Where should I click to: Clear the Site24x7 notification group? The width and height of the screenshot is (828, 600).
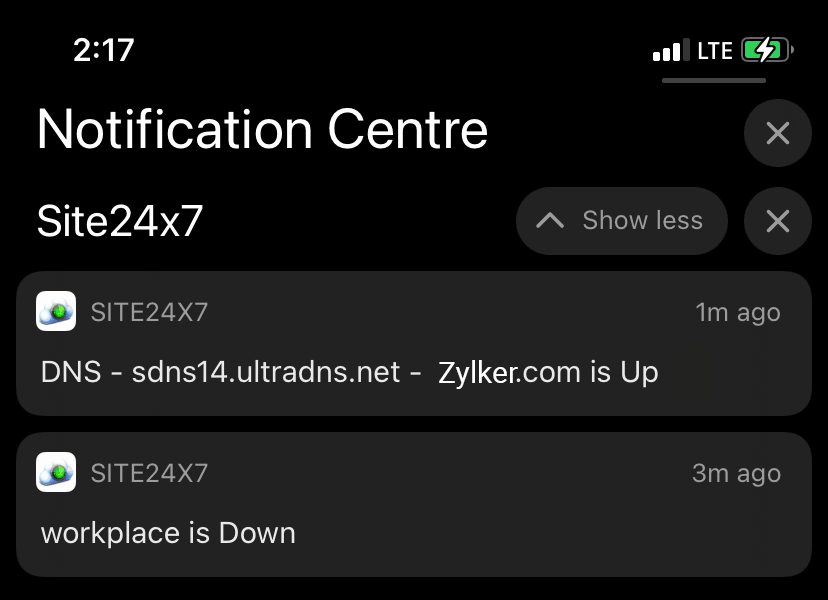[777, 221]
